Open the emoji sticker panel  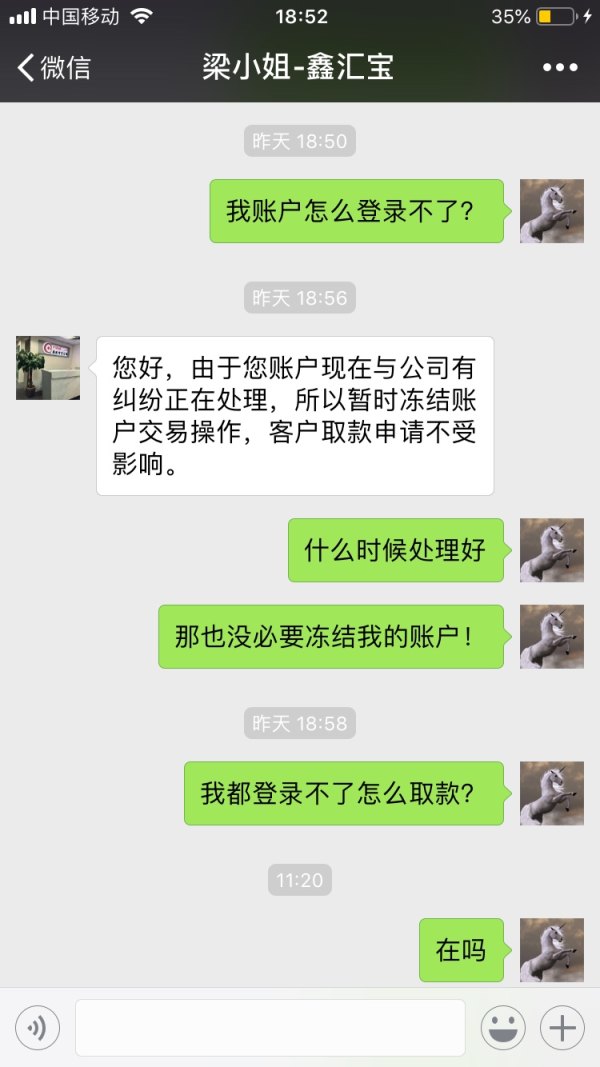click(x=504, y=1027)
